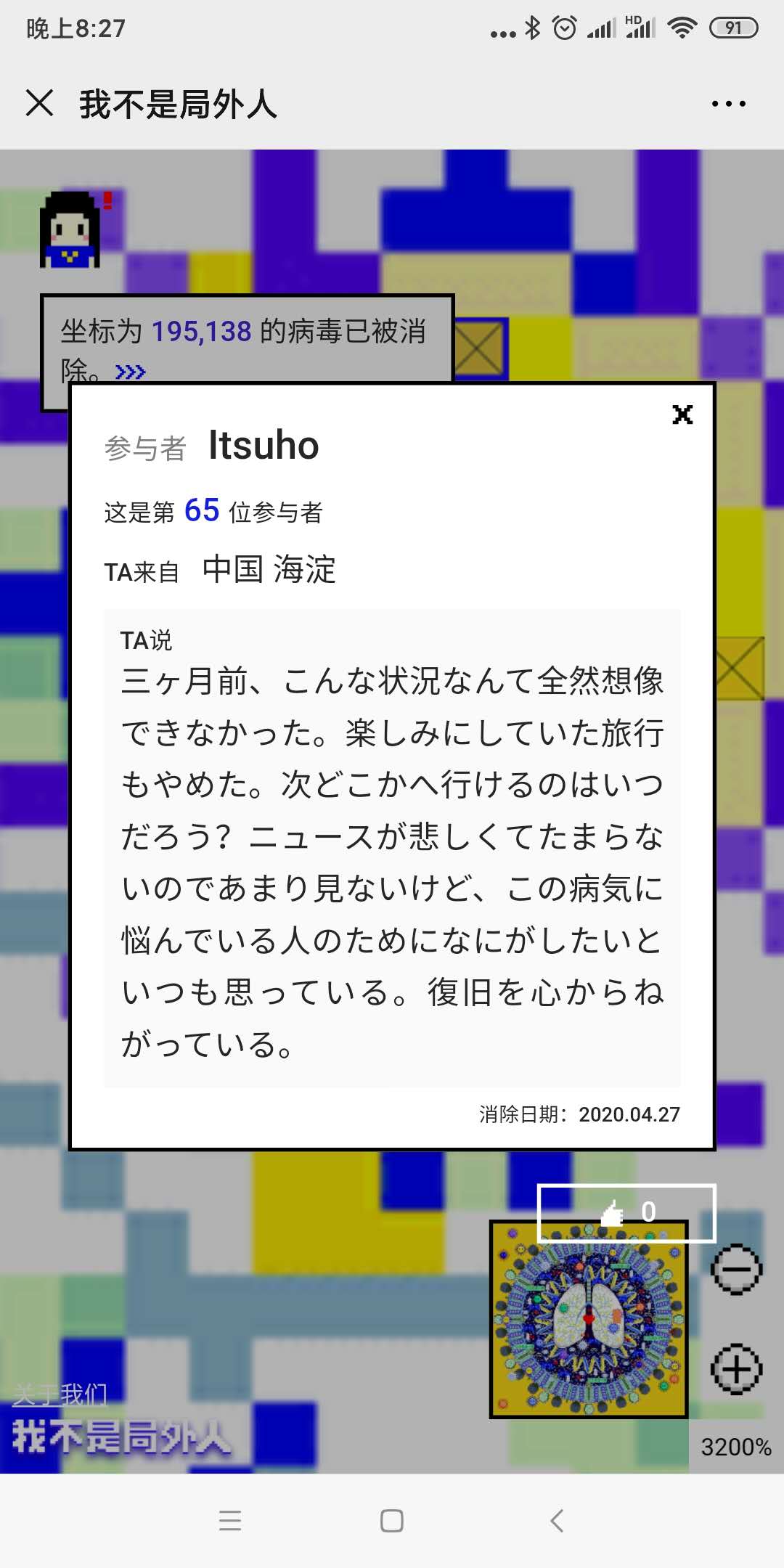
Task: Go to the system home screen
Action: pyautogui.click(x=392, y=1520)
